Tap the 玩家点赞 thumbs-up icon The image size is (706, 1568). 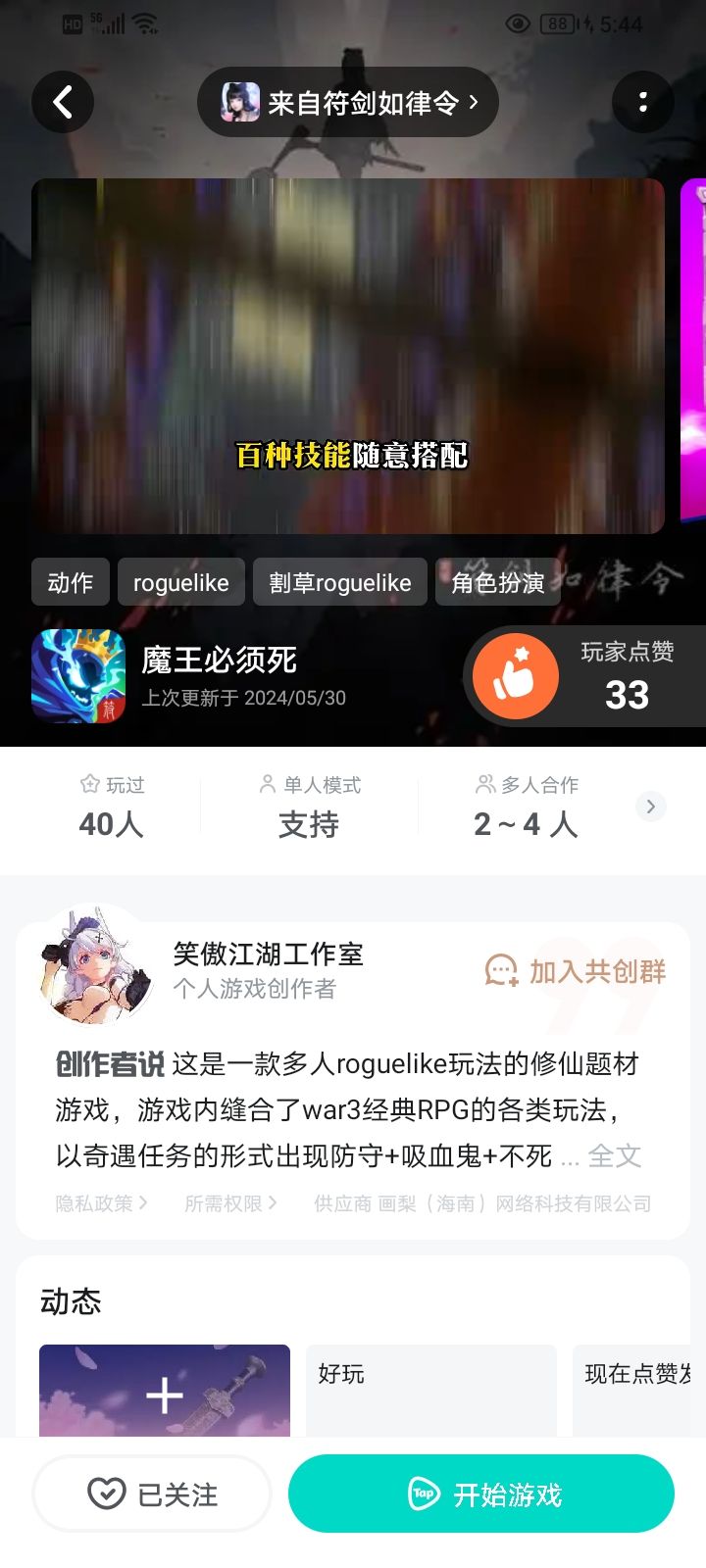pos(516,675)
